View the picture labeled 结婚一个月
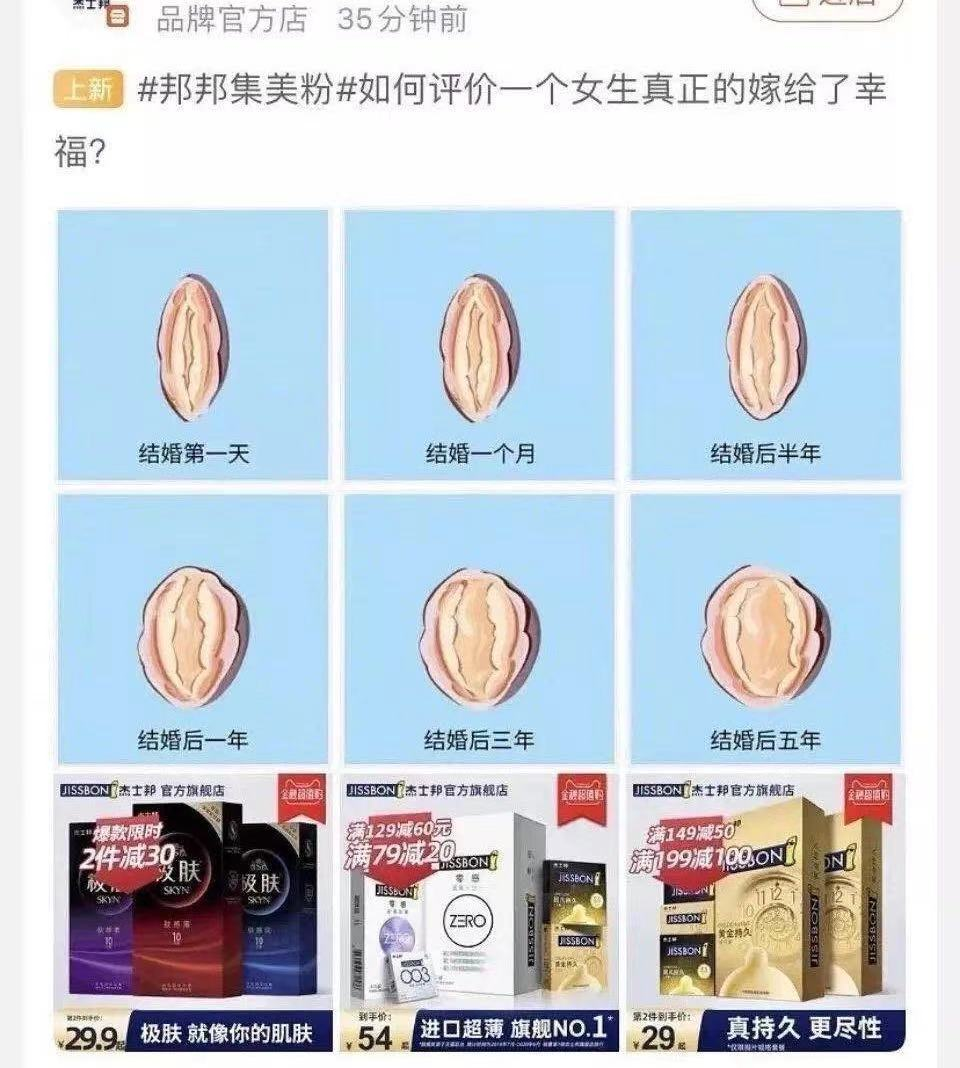The height and width of the screenshot is (1068, 960). click(x=479, y=345)
